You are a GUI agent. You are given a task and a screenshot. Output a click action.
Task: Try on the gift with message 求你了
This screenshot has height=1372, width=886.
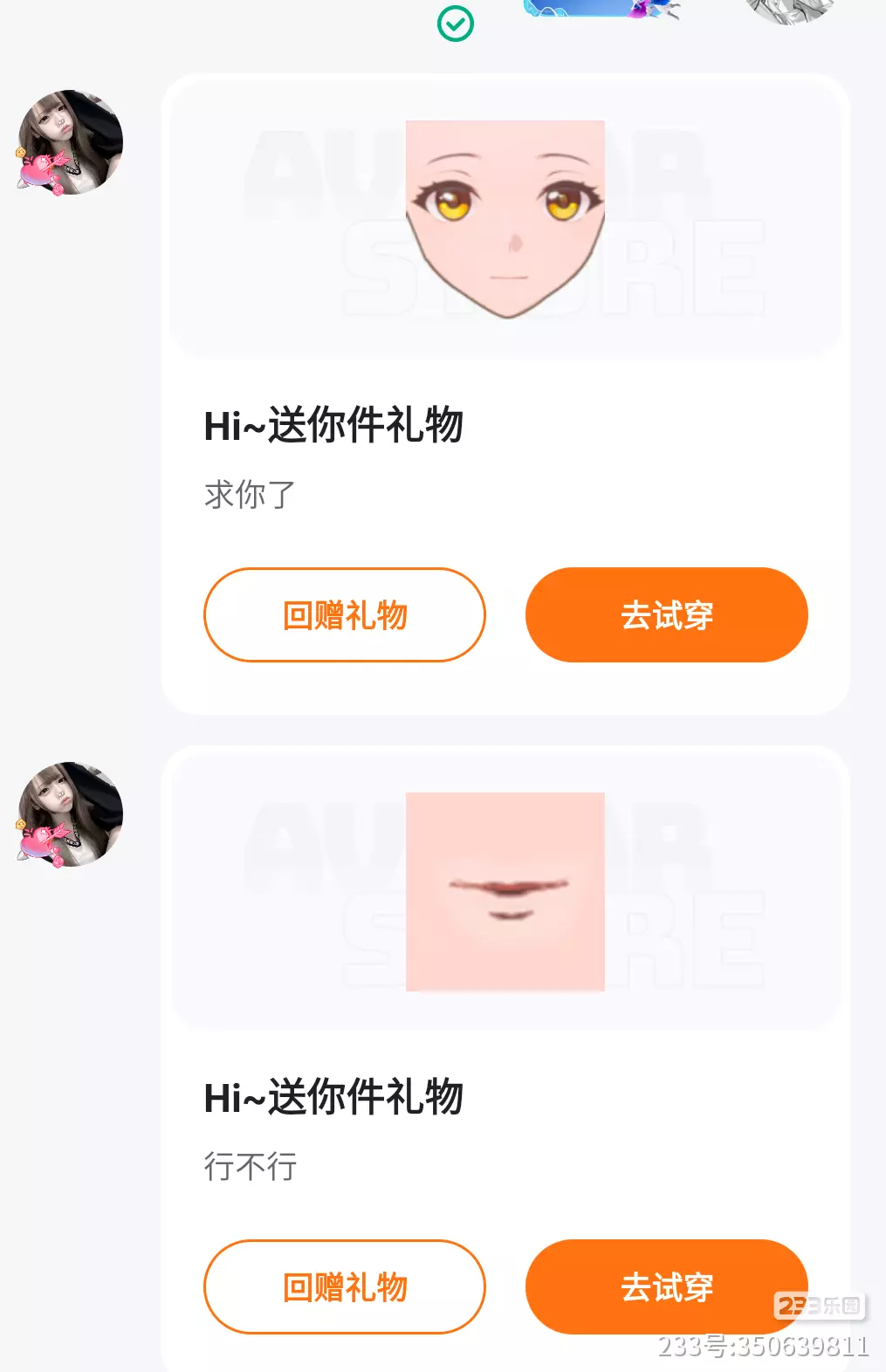click(x=666, y=614)
